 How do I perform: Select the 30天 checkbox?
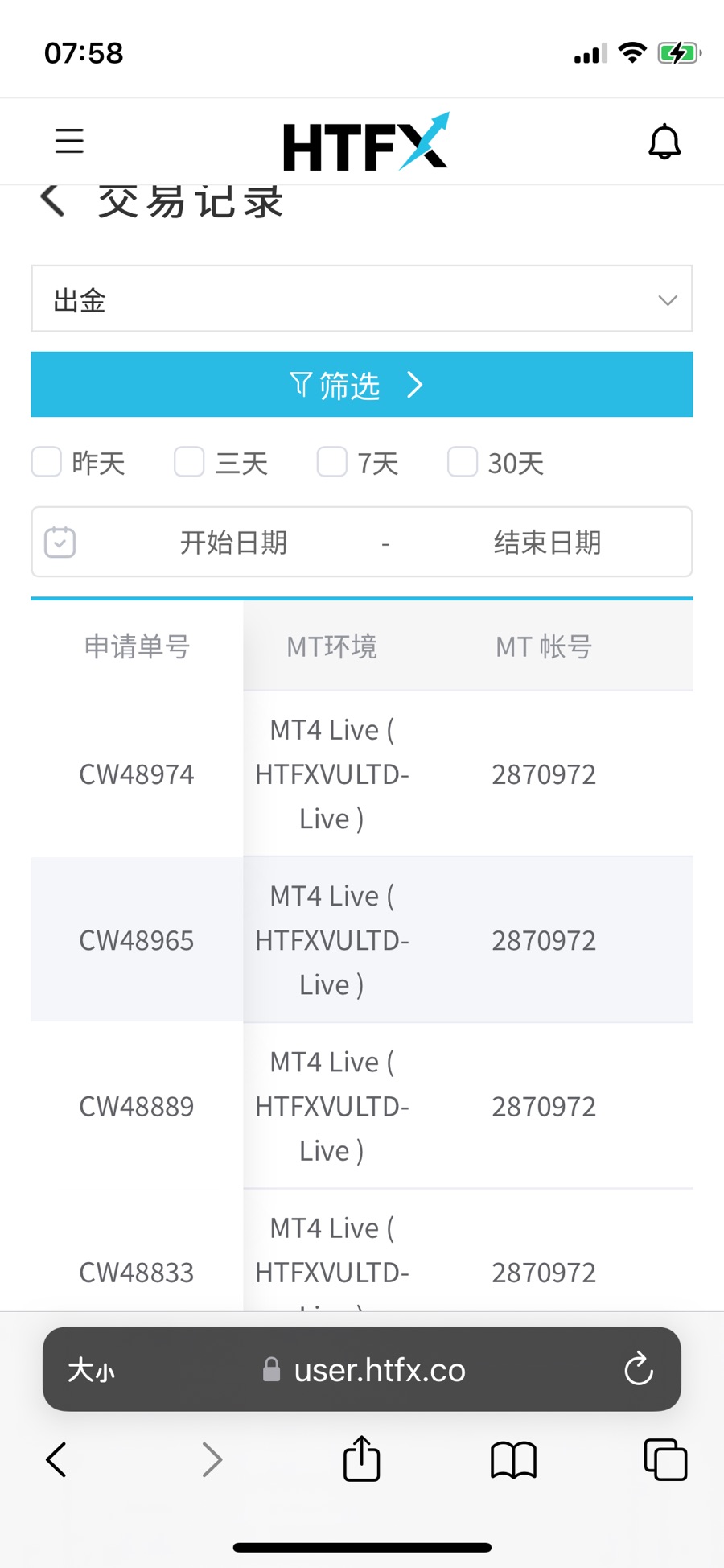point(463,462)
